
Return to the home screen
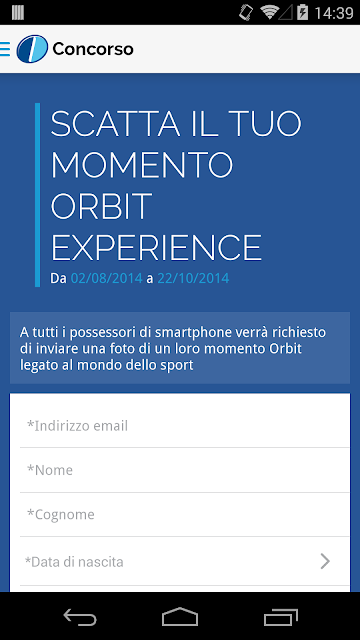coord(180,616)
